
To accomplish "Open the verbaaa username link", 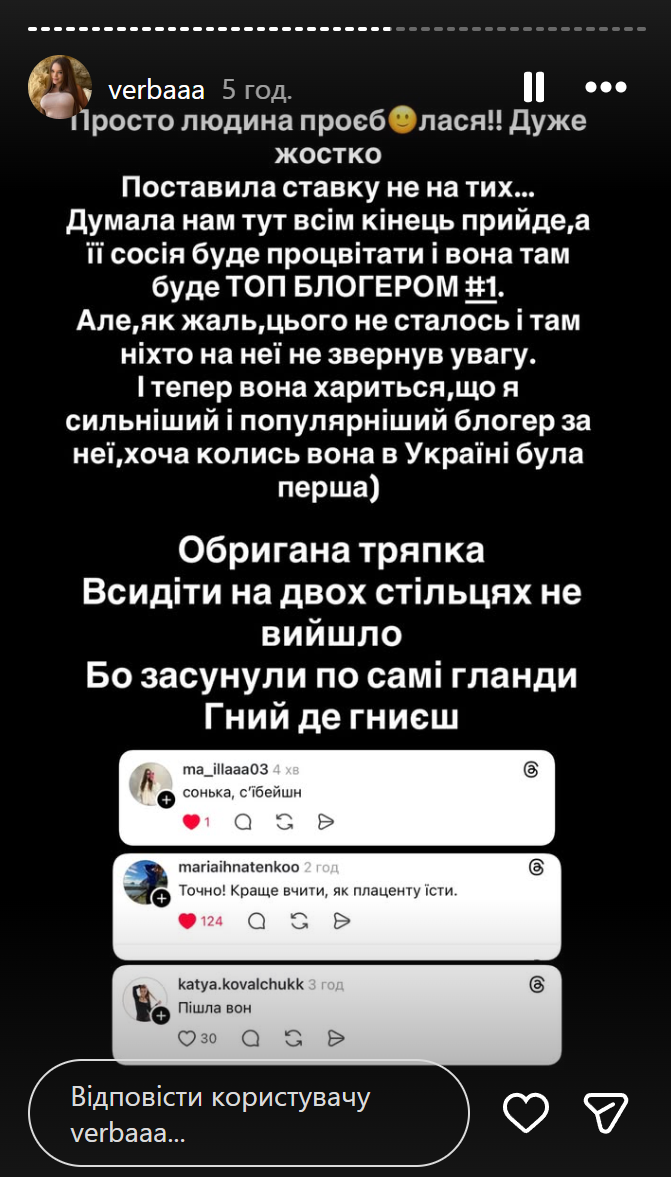I will click(x=155, y=90).
